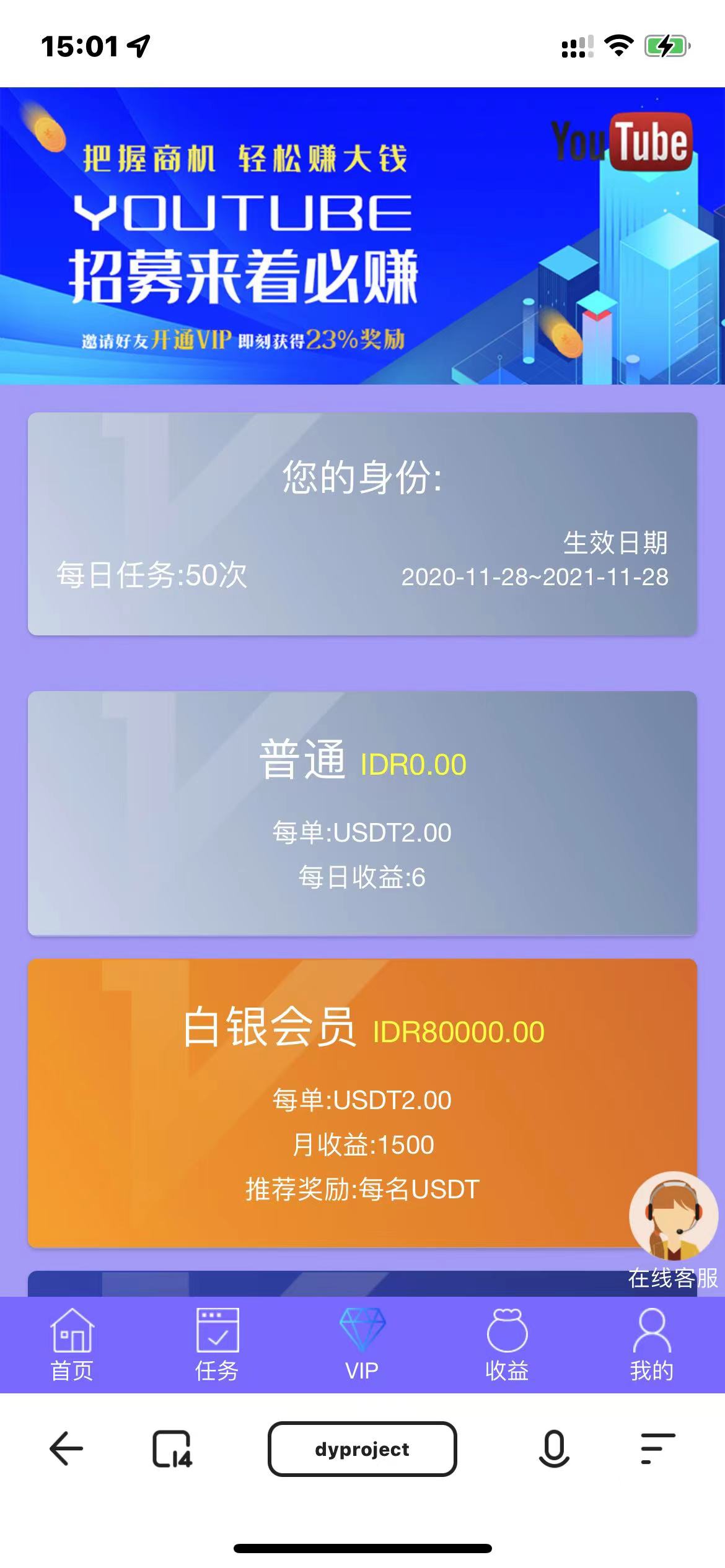
Task: Select the 普通 IDR0.00 membership card
Action: tap(362, 812)
